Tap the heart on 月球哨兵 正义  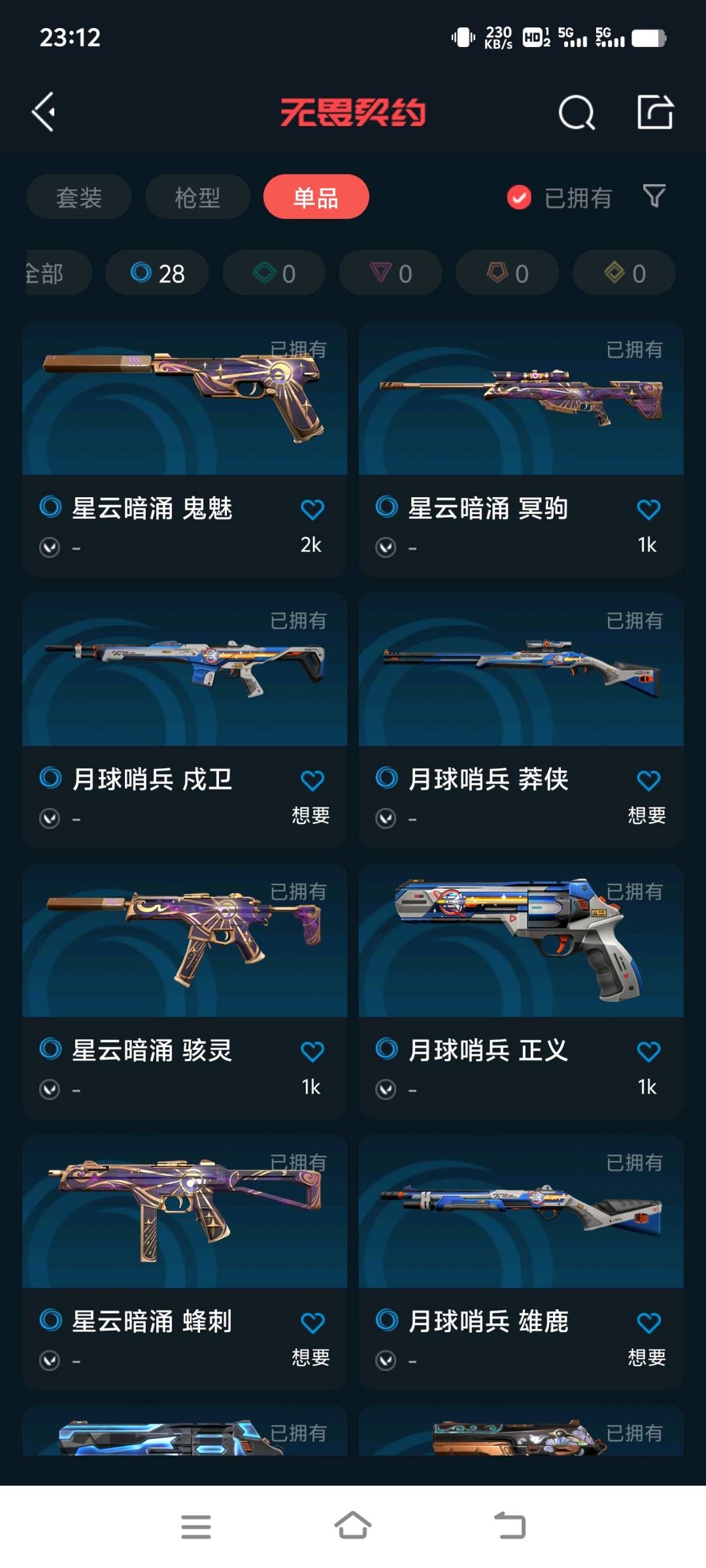point(648,1052)
